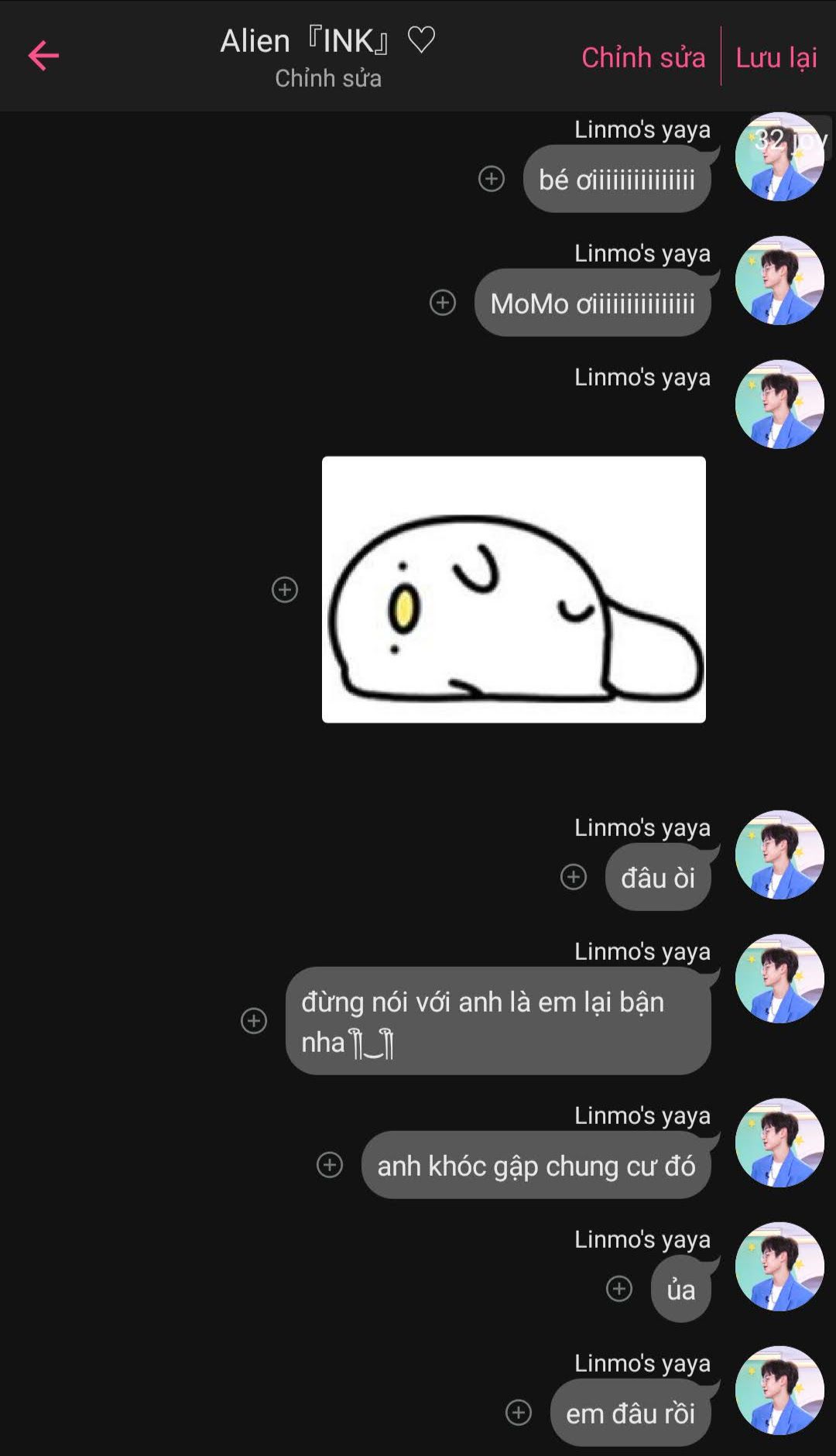This screenshot has height=1456, width=836.
Task: Tap plus icon beside 'em đâu rồi' message
Action: click(519, 1413)
